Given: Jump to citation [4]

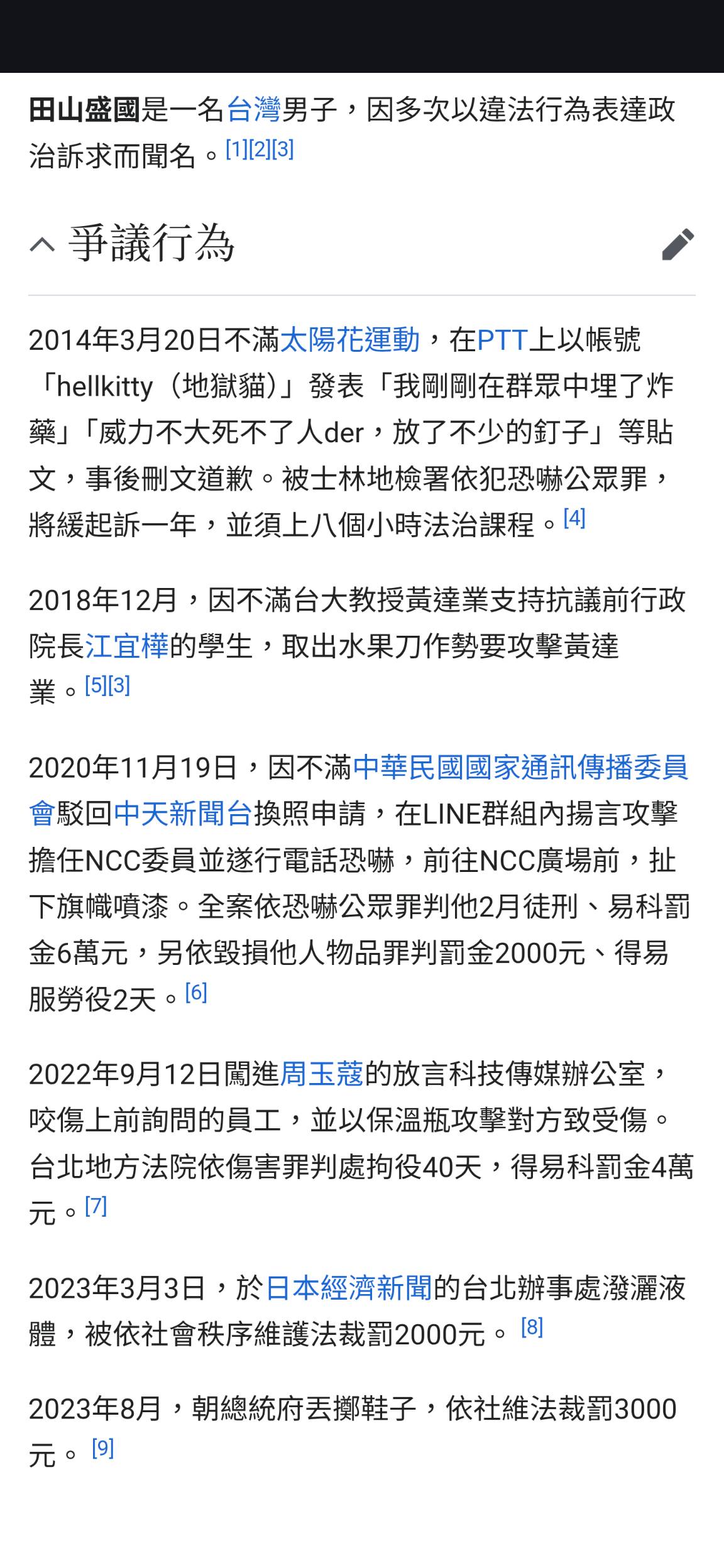Looking at the screenshot, I should coord(574,518).
